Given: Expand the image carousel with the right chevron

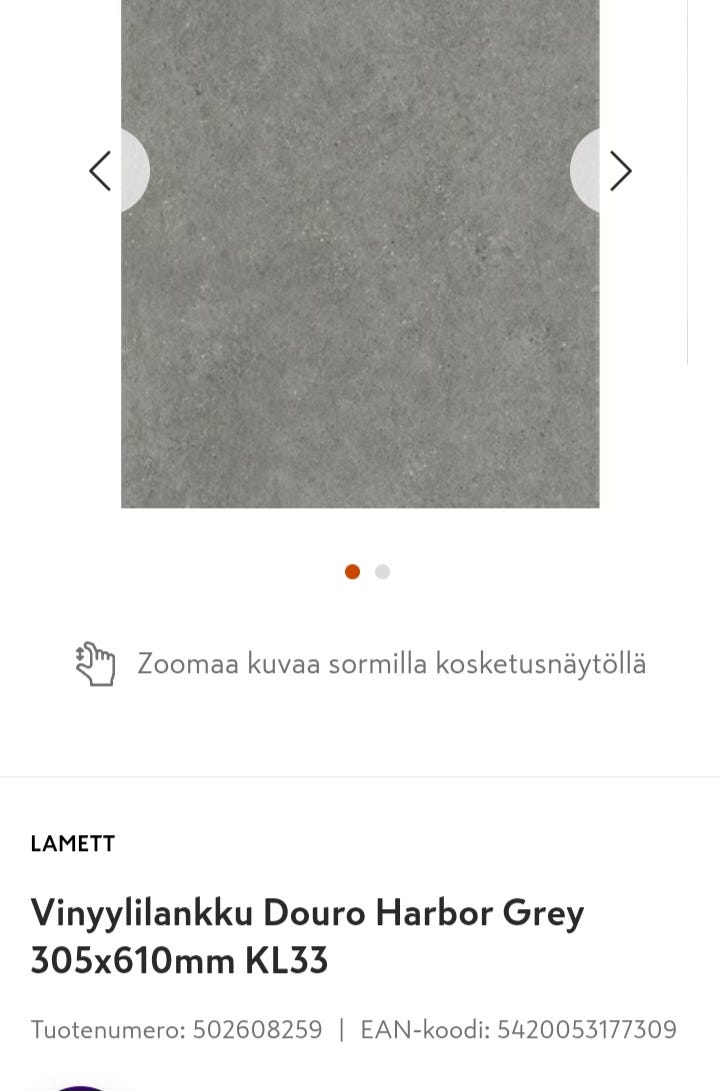Looking at the screenshot, I should point(620,170).
